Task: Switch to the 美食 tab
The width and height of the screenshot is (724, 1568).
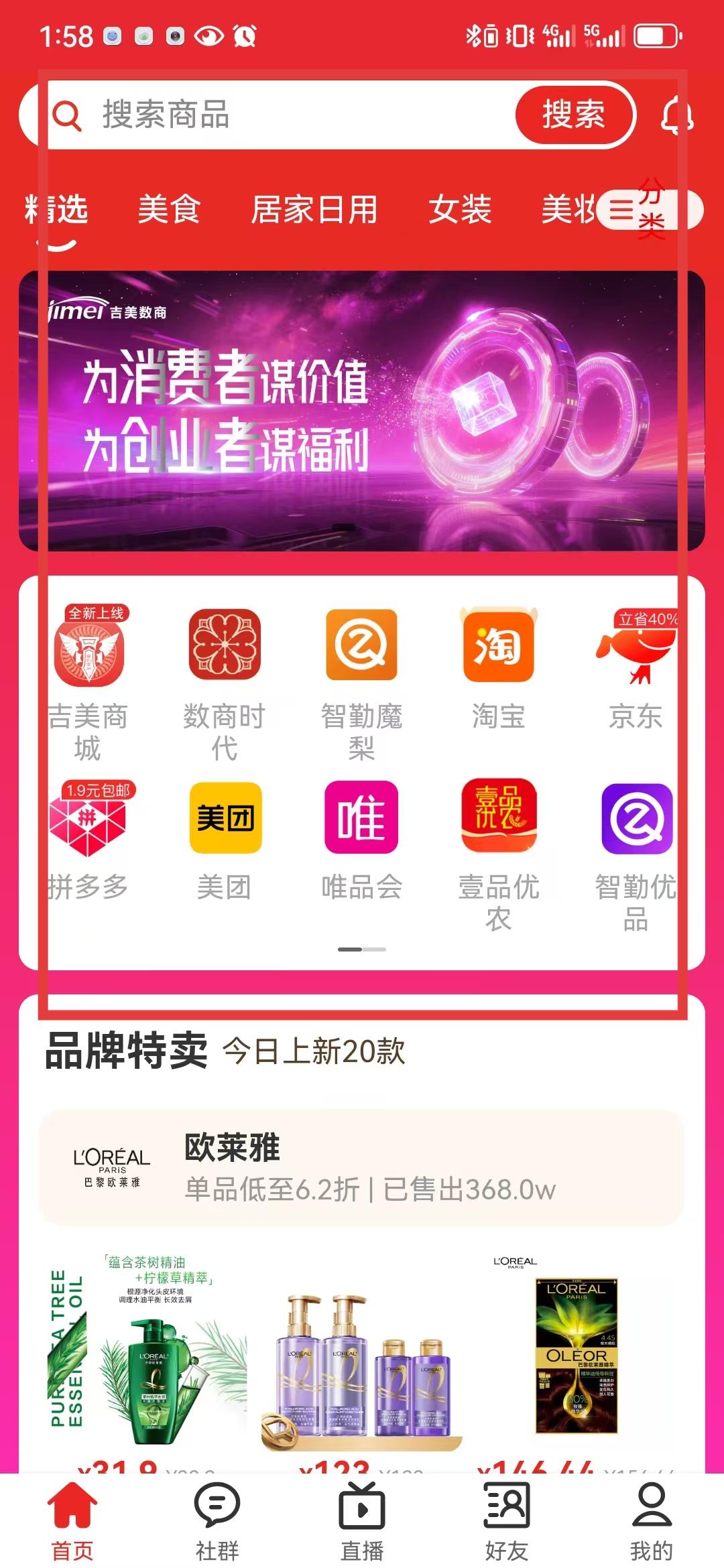Action: pos(169,209)
